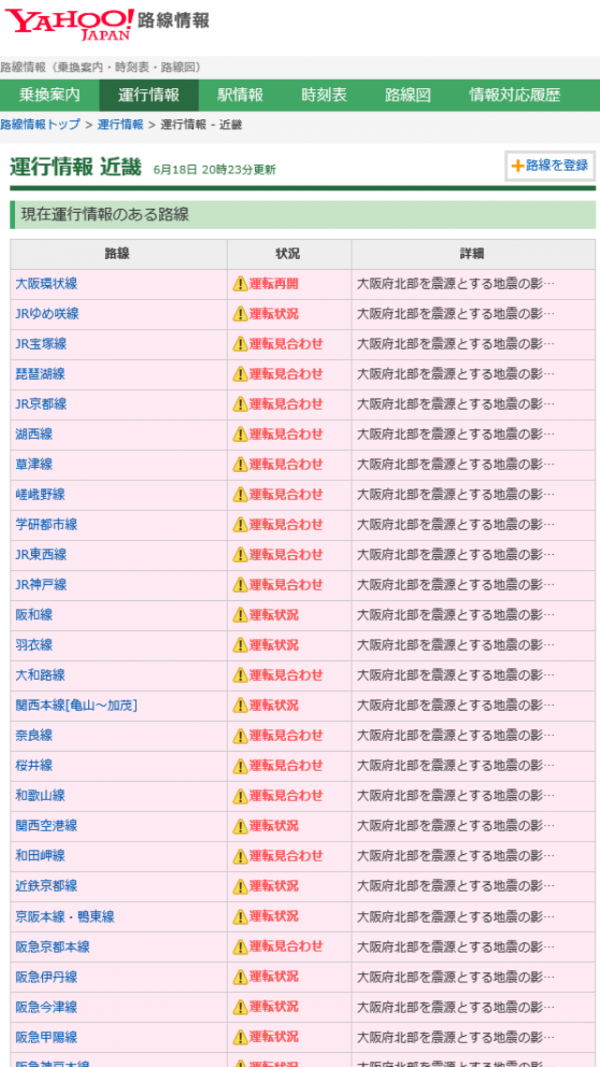600x1067 pixels.
Task: Open the JR神戸線 link
Action: click(x=41, y=585)
